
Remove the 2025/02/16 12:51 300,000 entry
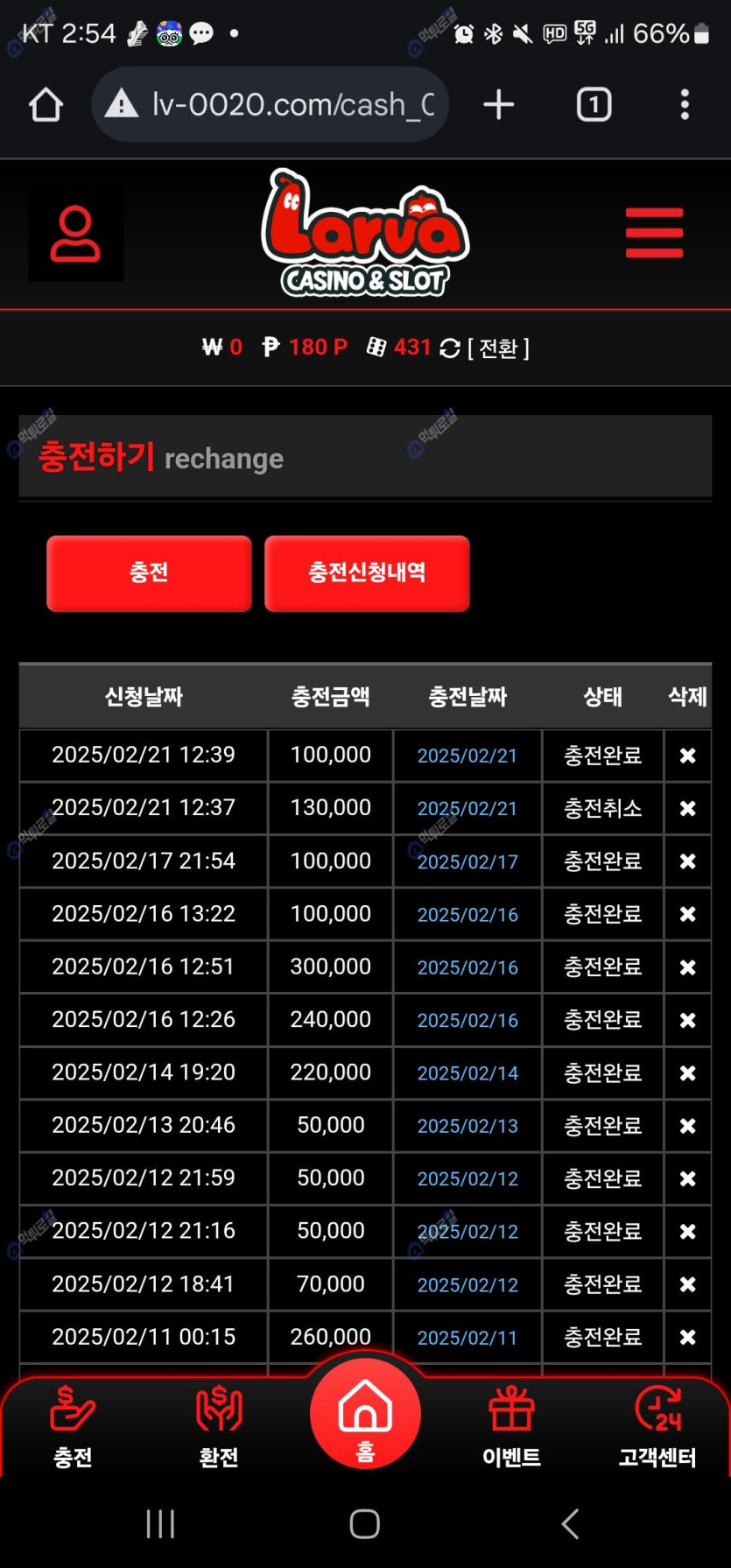point(688,967)
